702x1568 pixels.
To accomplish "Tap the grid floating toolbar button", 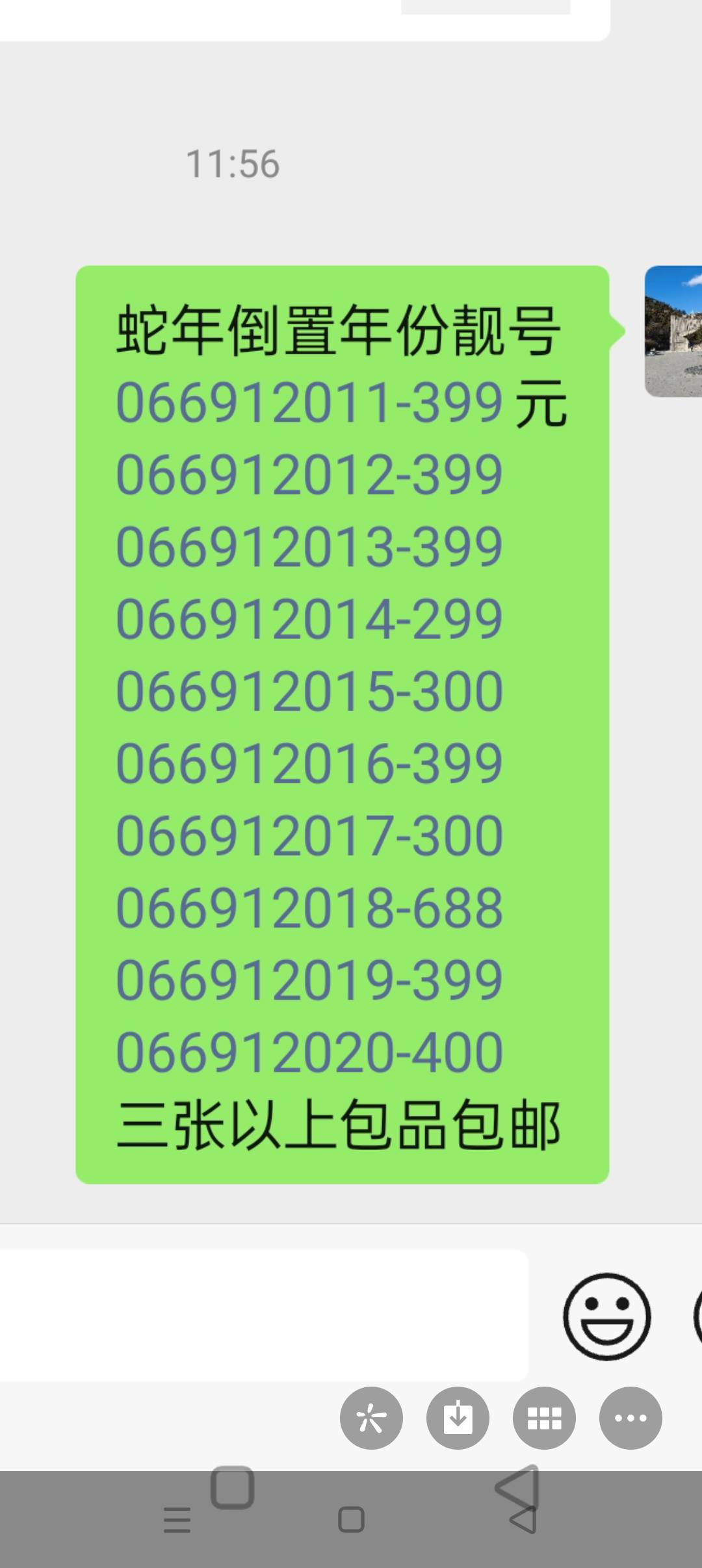I will (x=544, y=1418).
